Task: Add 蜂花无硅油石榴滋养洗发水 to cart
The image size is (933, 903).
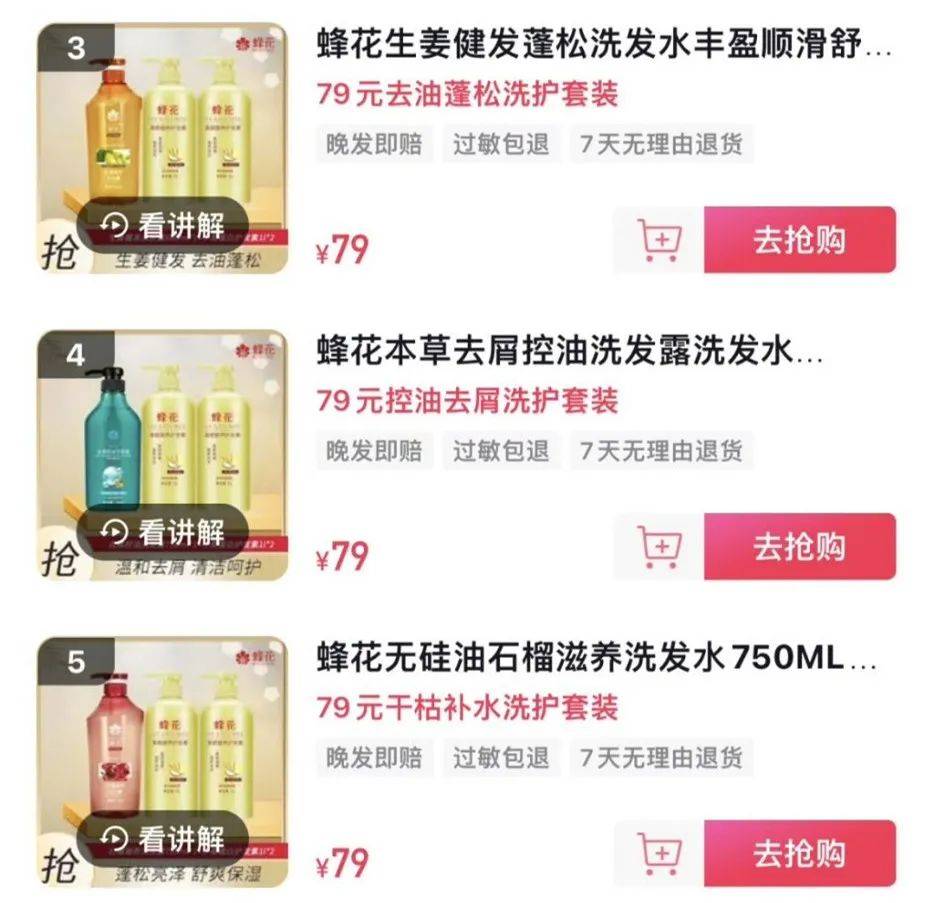Action: tap(659, 853)
